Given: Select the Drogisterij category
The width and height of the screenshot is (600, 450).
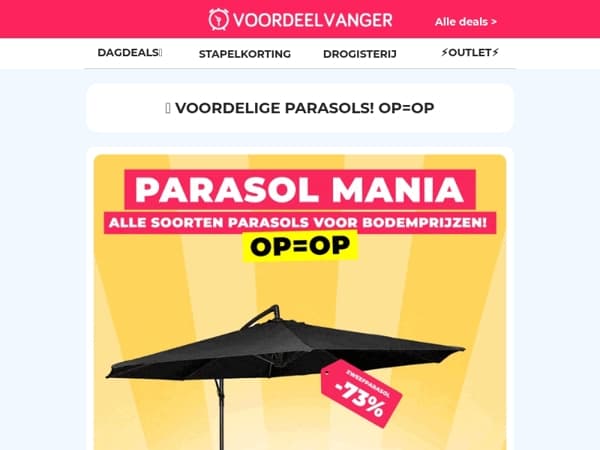Looking at the screenshot, I should [x=360, y=54].
